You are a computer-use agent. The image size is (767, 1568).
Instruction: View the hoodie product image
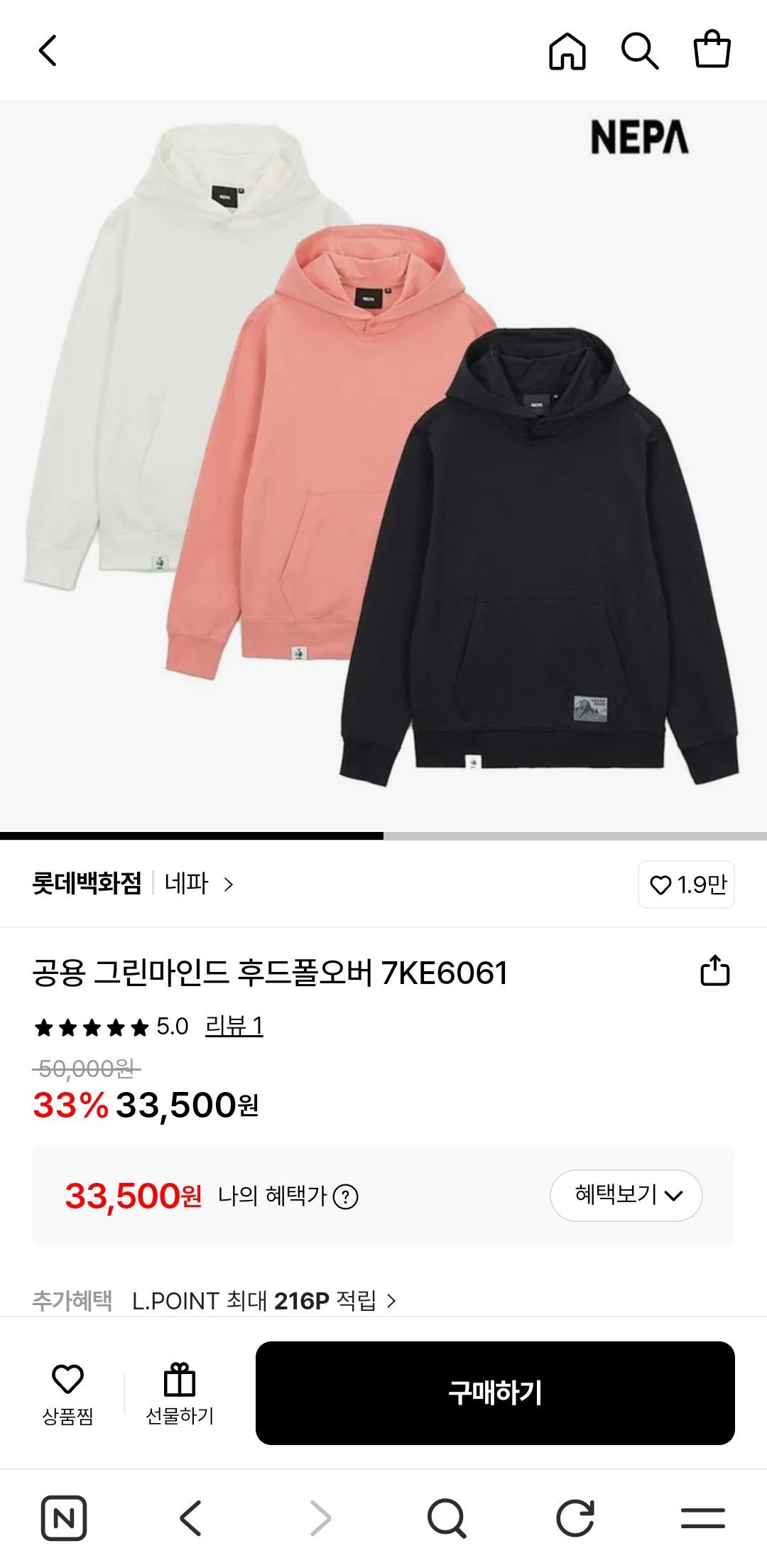pos(383,465)
